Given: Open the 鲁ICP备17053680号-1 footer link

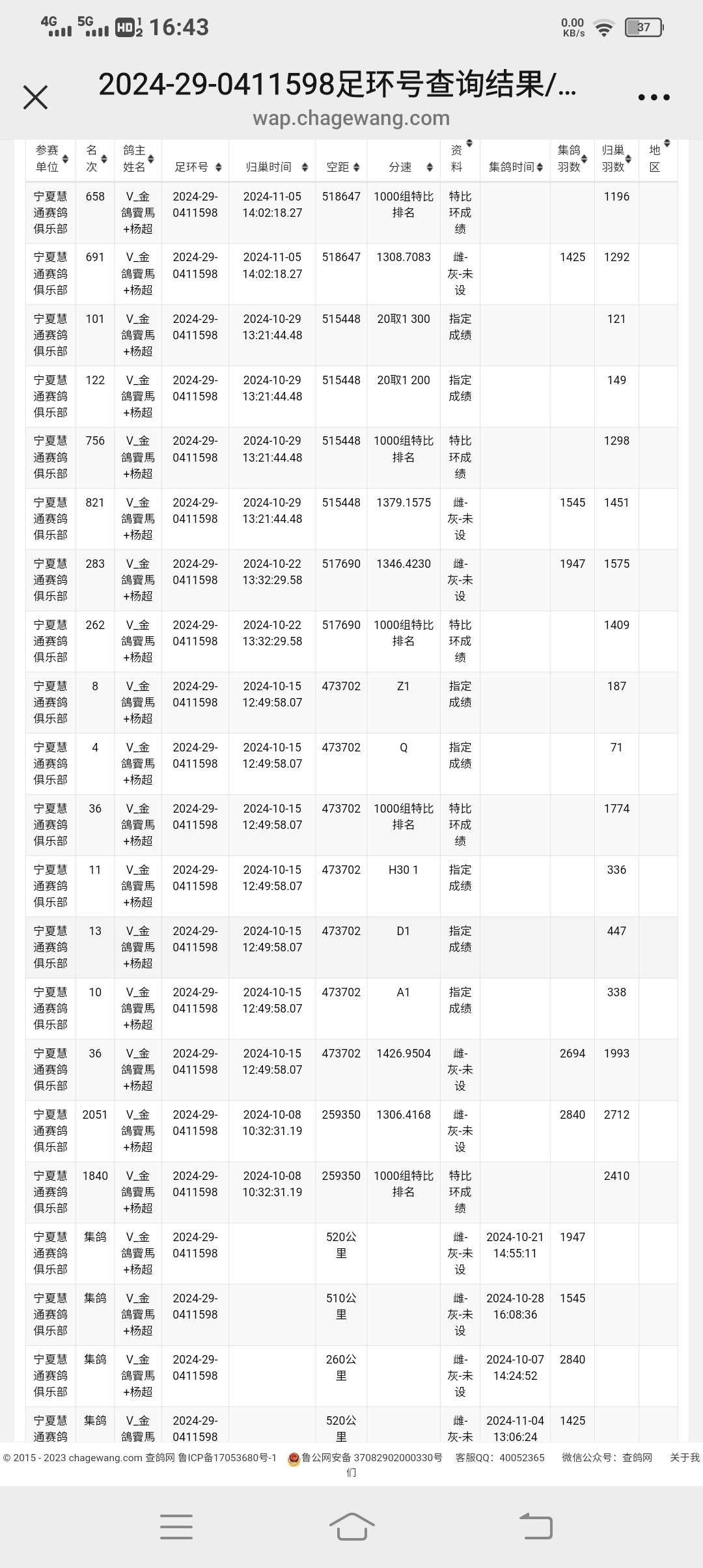Looking at the screenshot, I should (x=227, y=1457).
